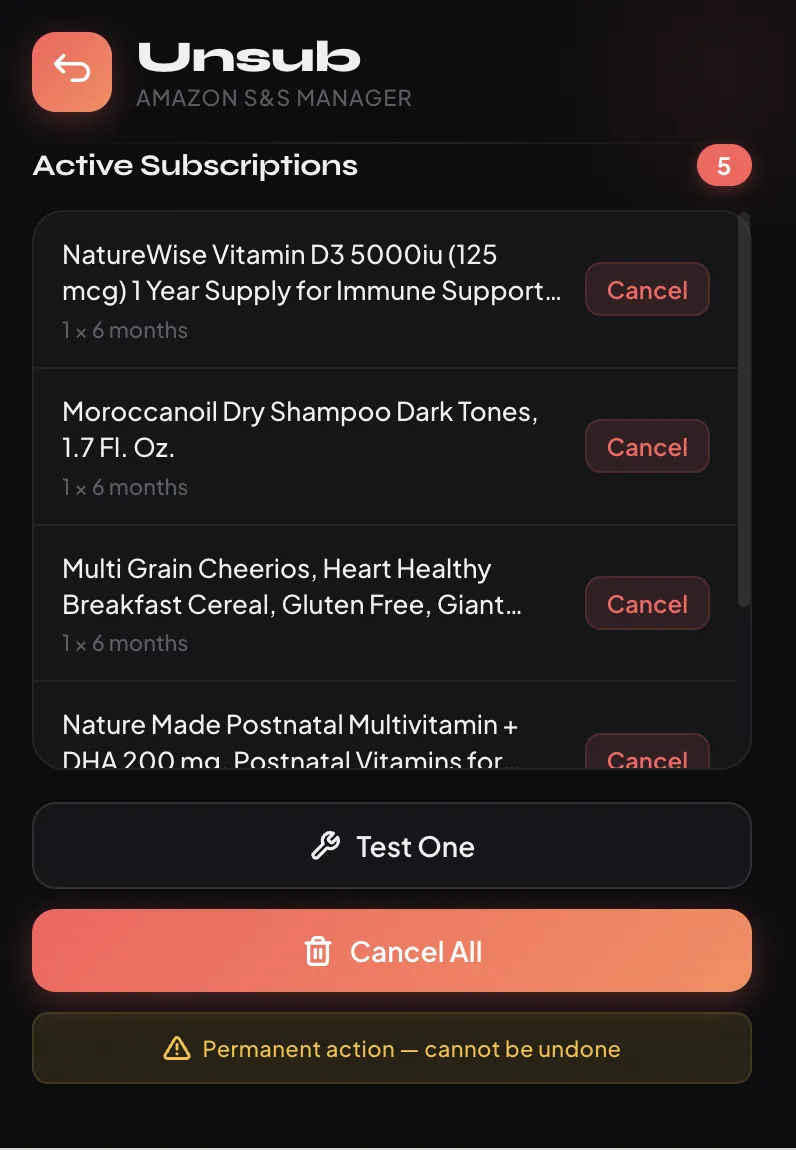Click the Unsub title text
The height and width of the screenshot is (1150, 796).
[x=249, y=58]
